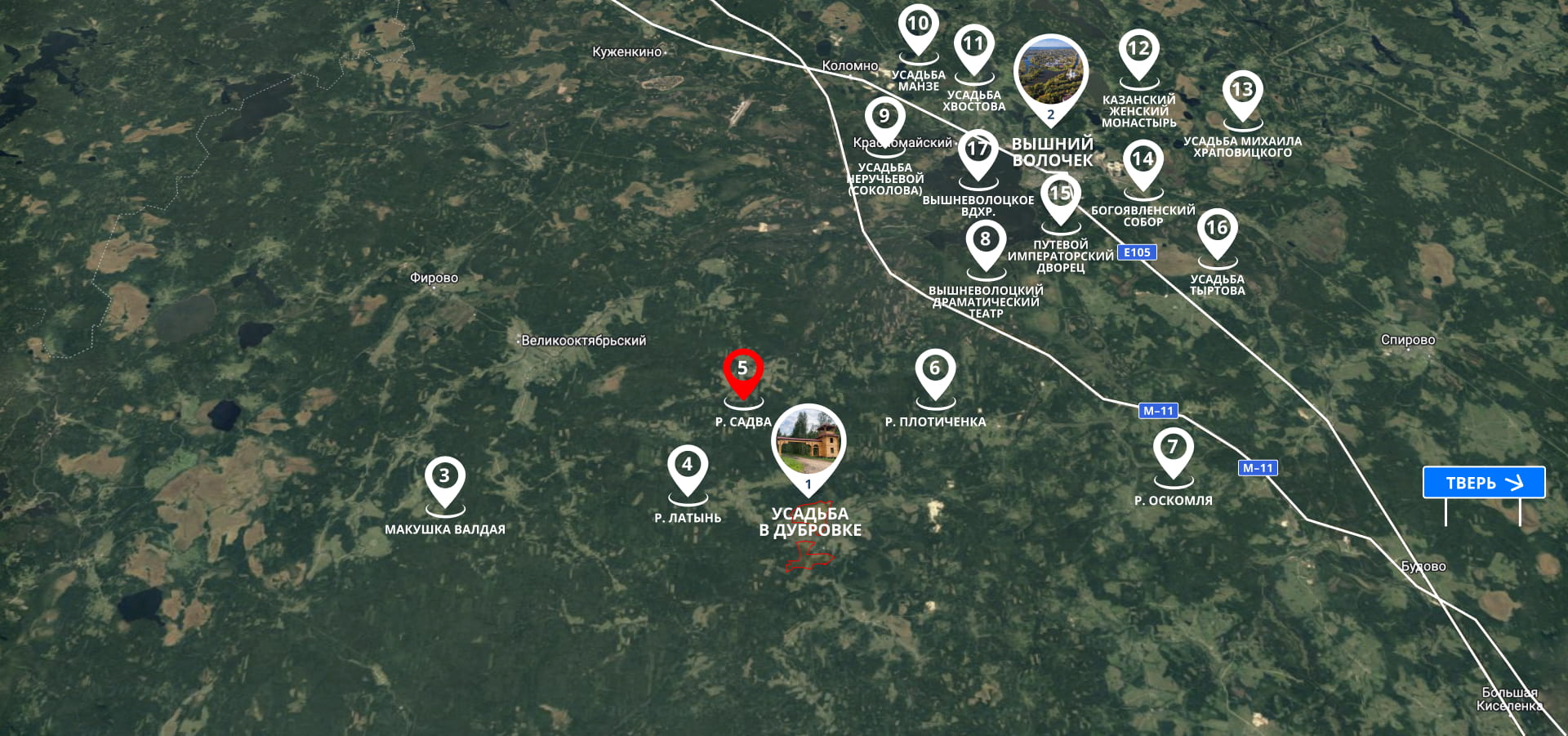The width and height of the screenshot is (1568, 736).
Task: Open marker 7 Р. Оскомля
Action: (1173, 448)
